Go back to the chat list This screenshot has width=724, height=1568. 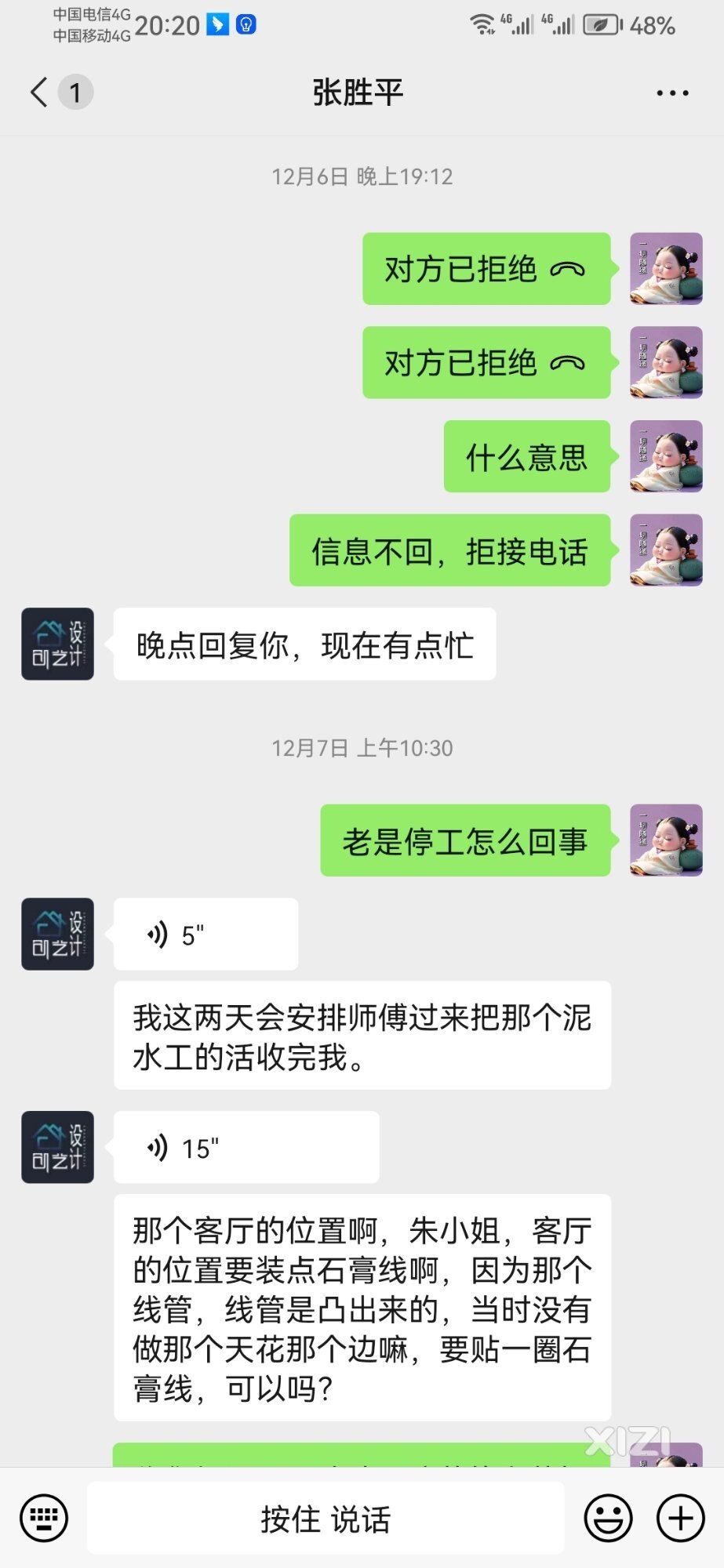[x=39, y=93]
